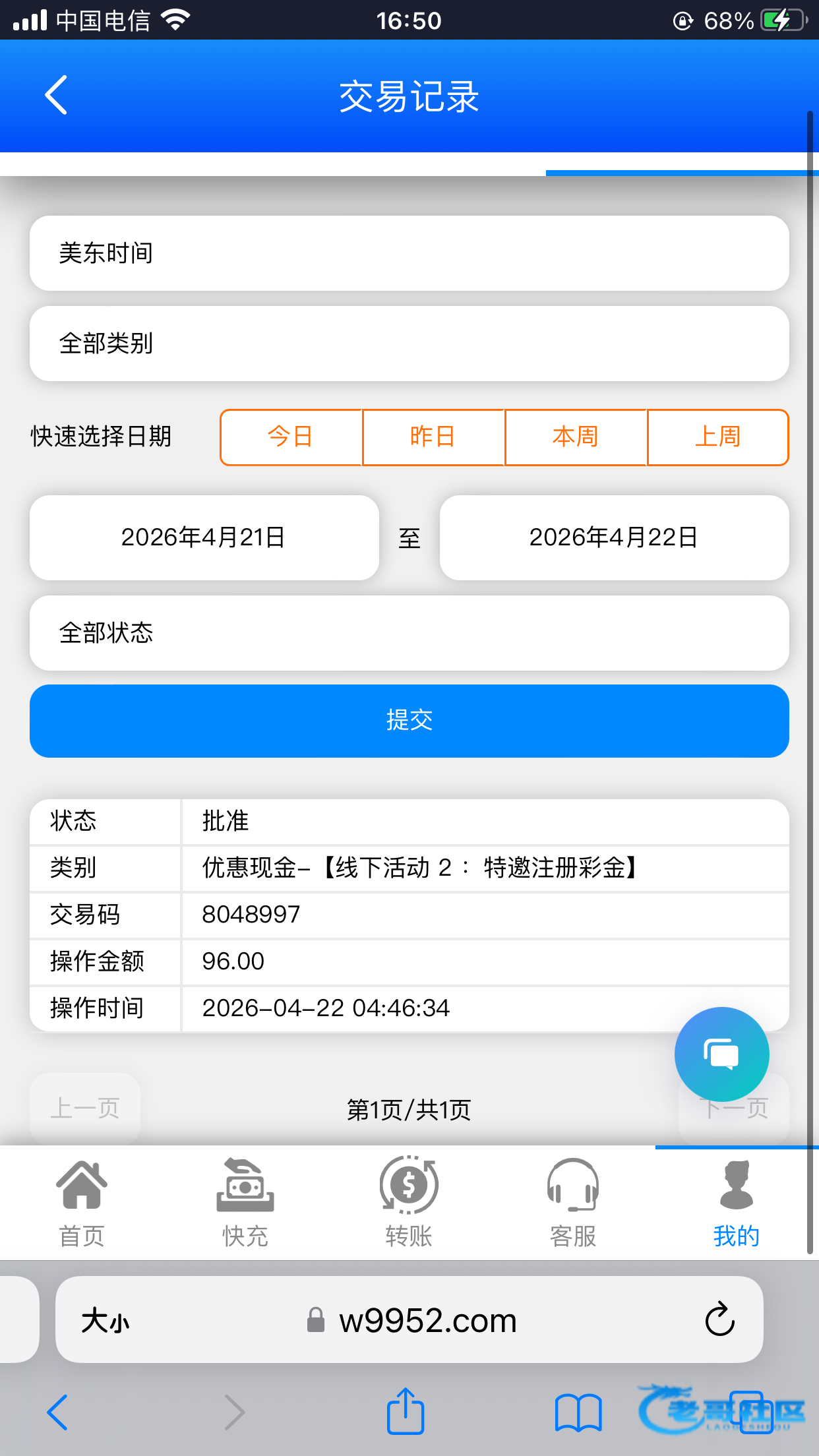
Task: Reload the page in Safari
Action: click(x=719, y=1319)
